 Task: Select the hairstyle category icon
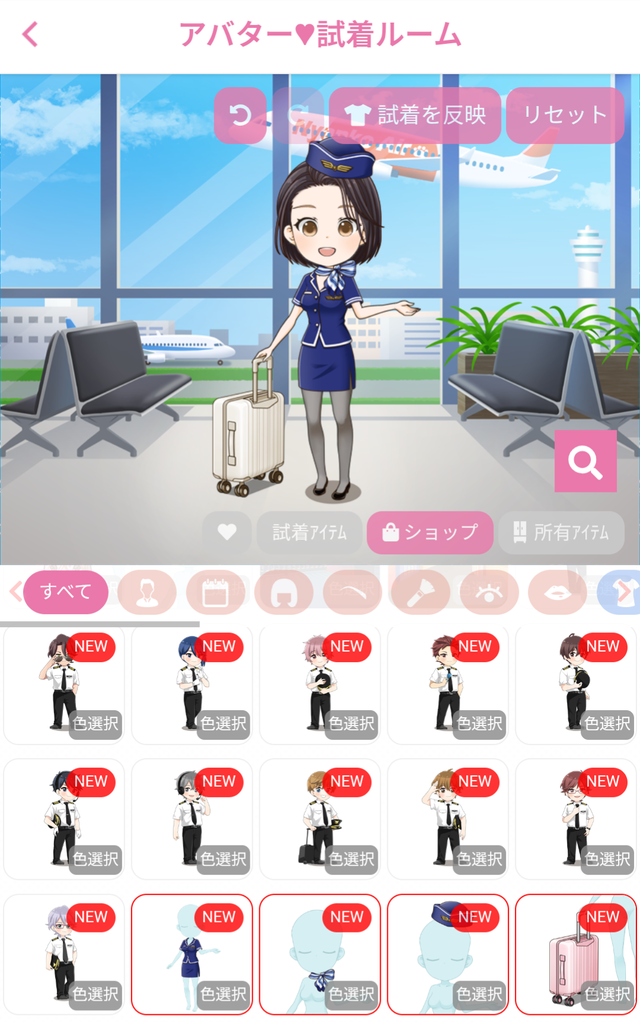284,592
